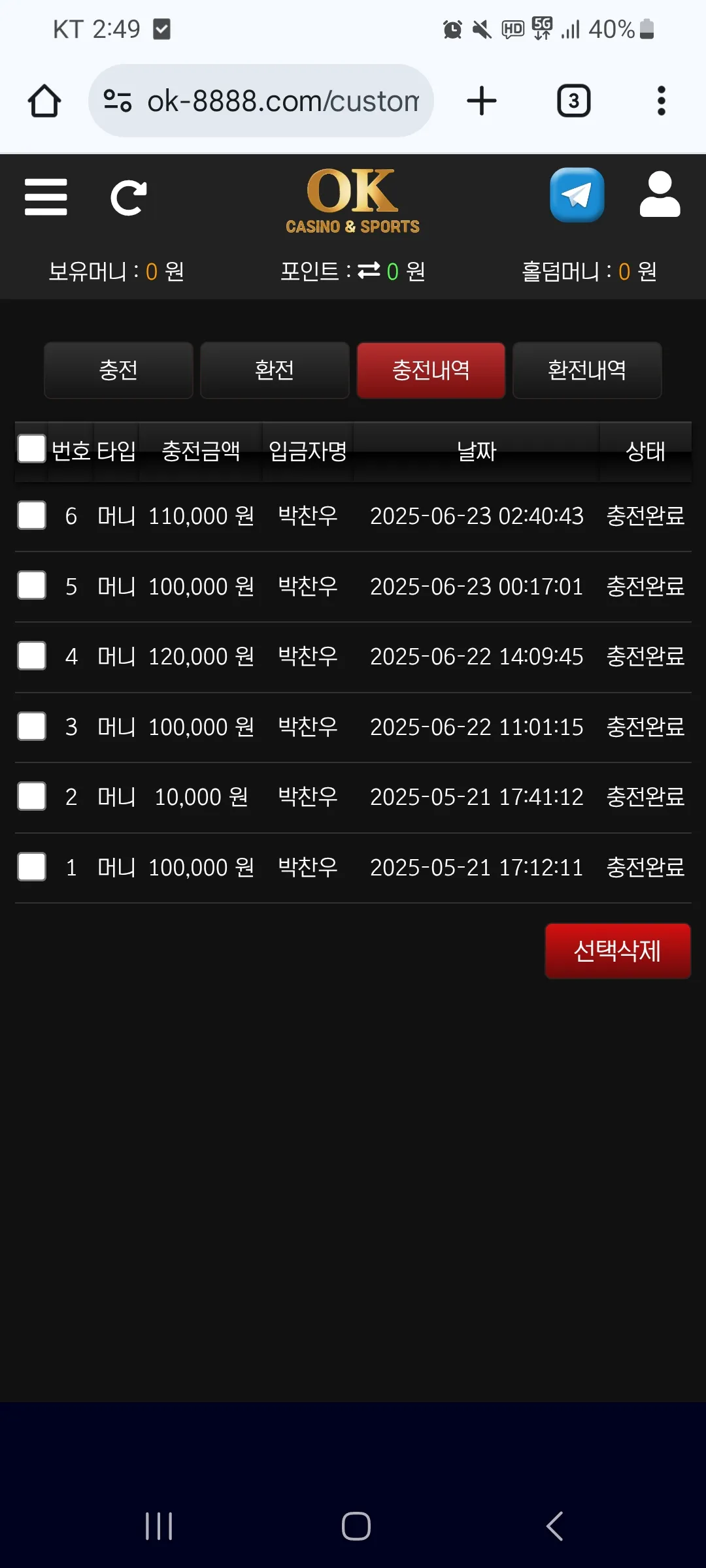Select the checkbox for record number 3

click(x=31, y=727)
